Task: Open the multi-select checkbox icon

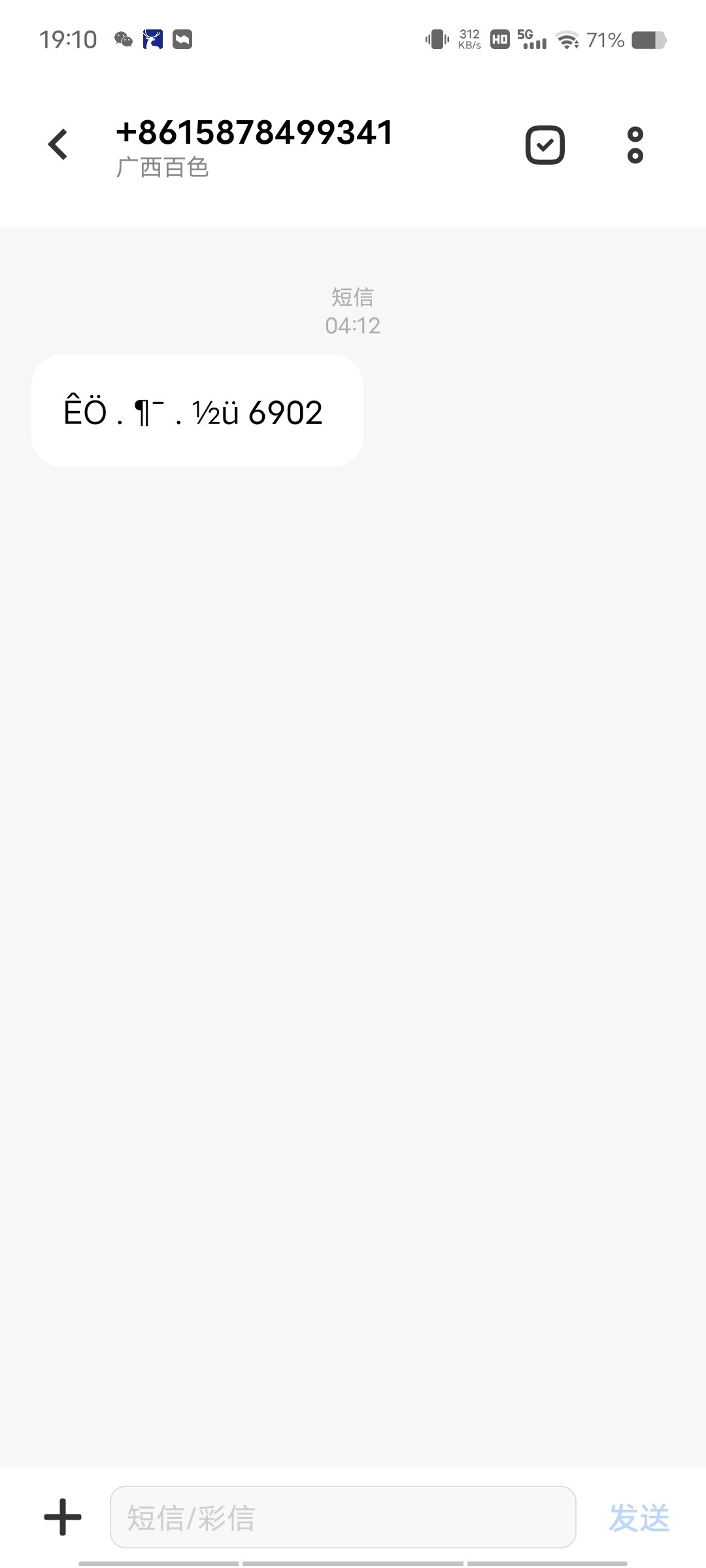Action: [545, 144]
